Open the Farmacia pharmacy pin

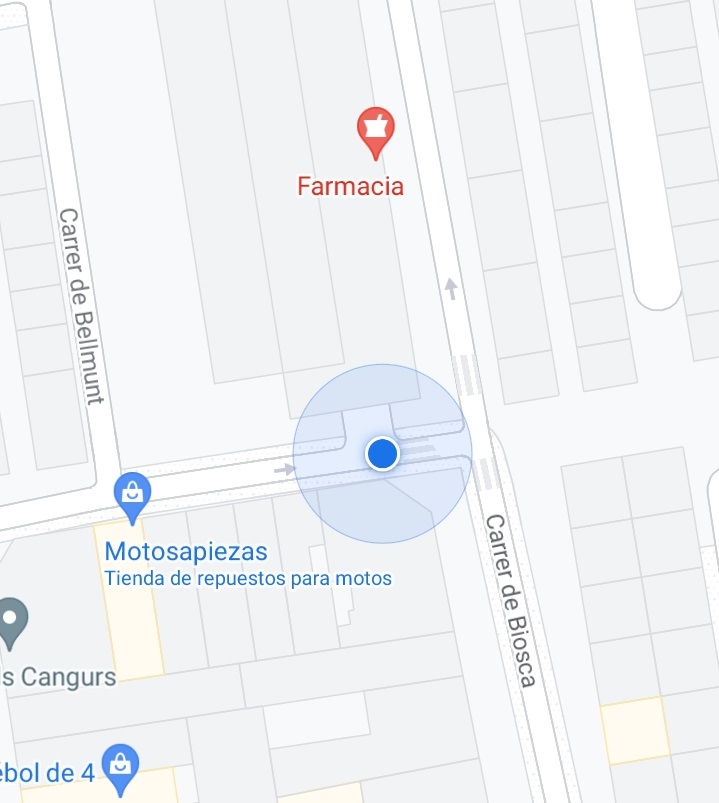point(376,131)
